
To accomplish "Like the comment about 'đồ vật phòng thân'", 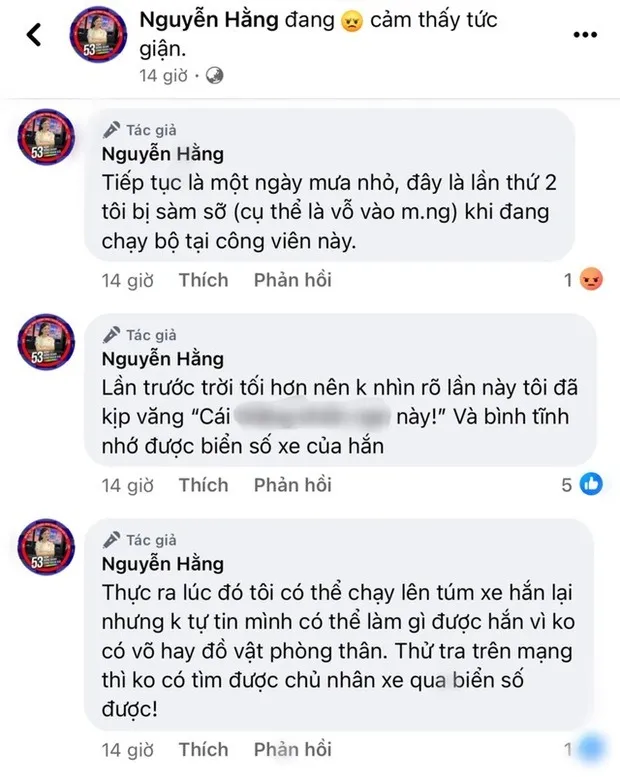I will tap(203, 749).
